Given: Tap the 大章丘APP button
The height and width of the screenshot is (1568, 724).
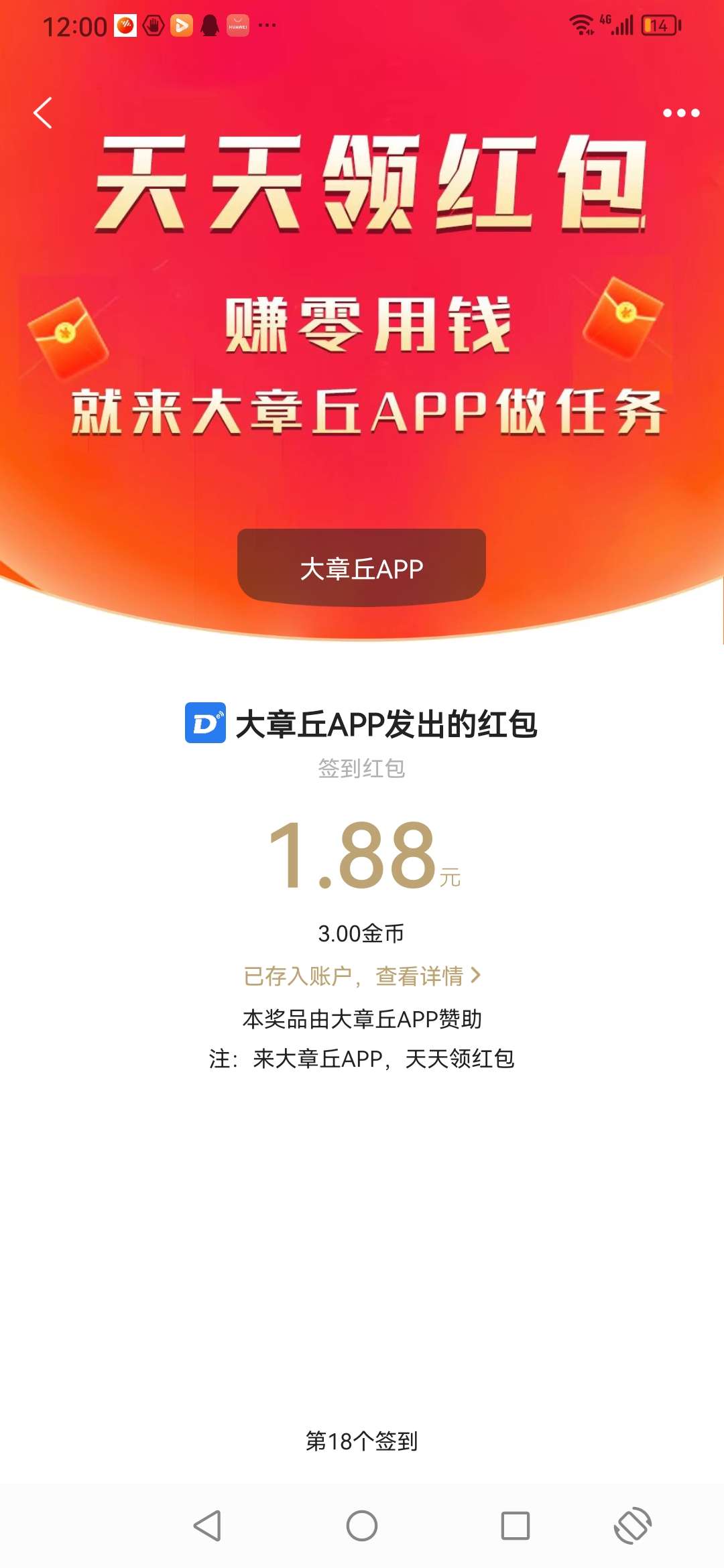Looking at the screenshot, I should pyautogui.click(x=361, y=568).
